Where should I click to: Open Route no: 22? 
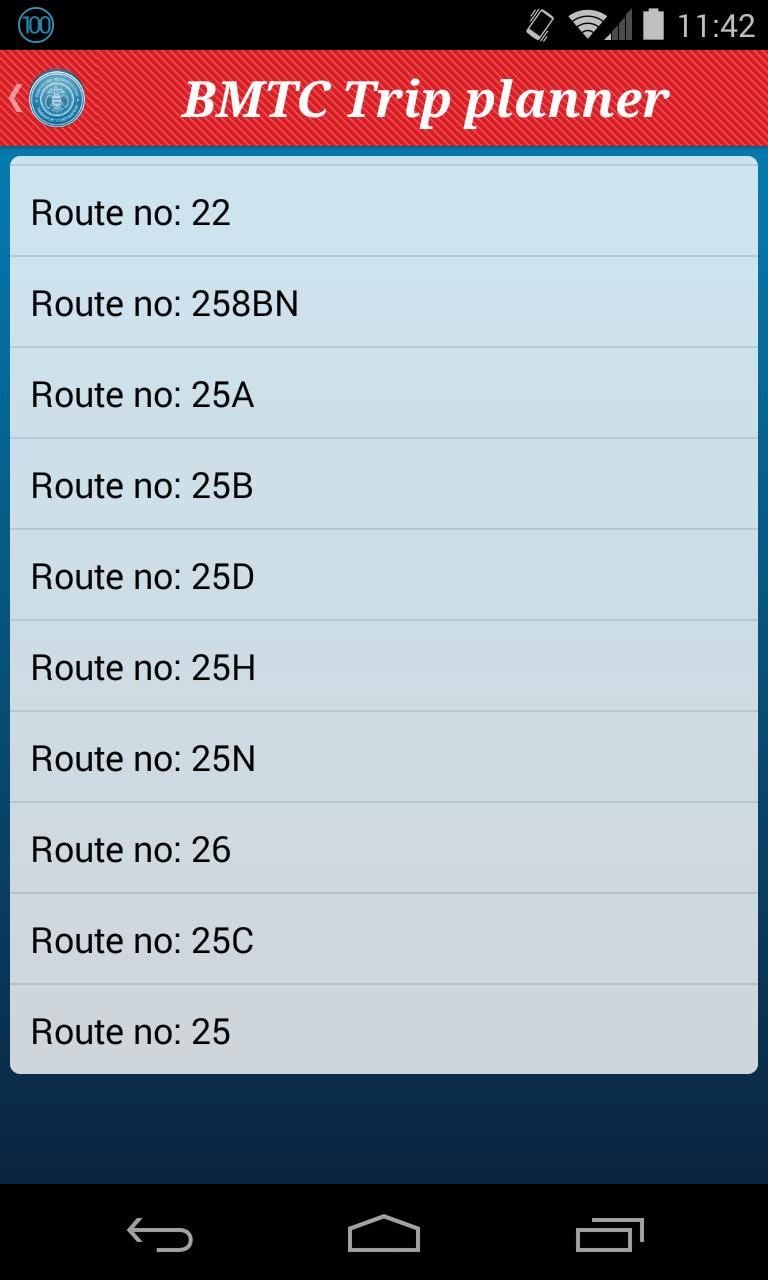tap(384, 212)
